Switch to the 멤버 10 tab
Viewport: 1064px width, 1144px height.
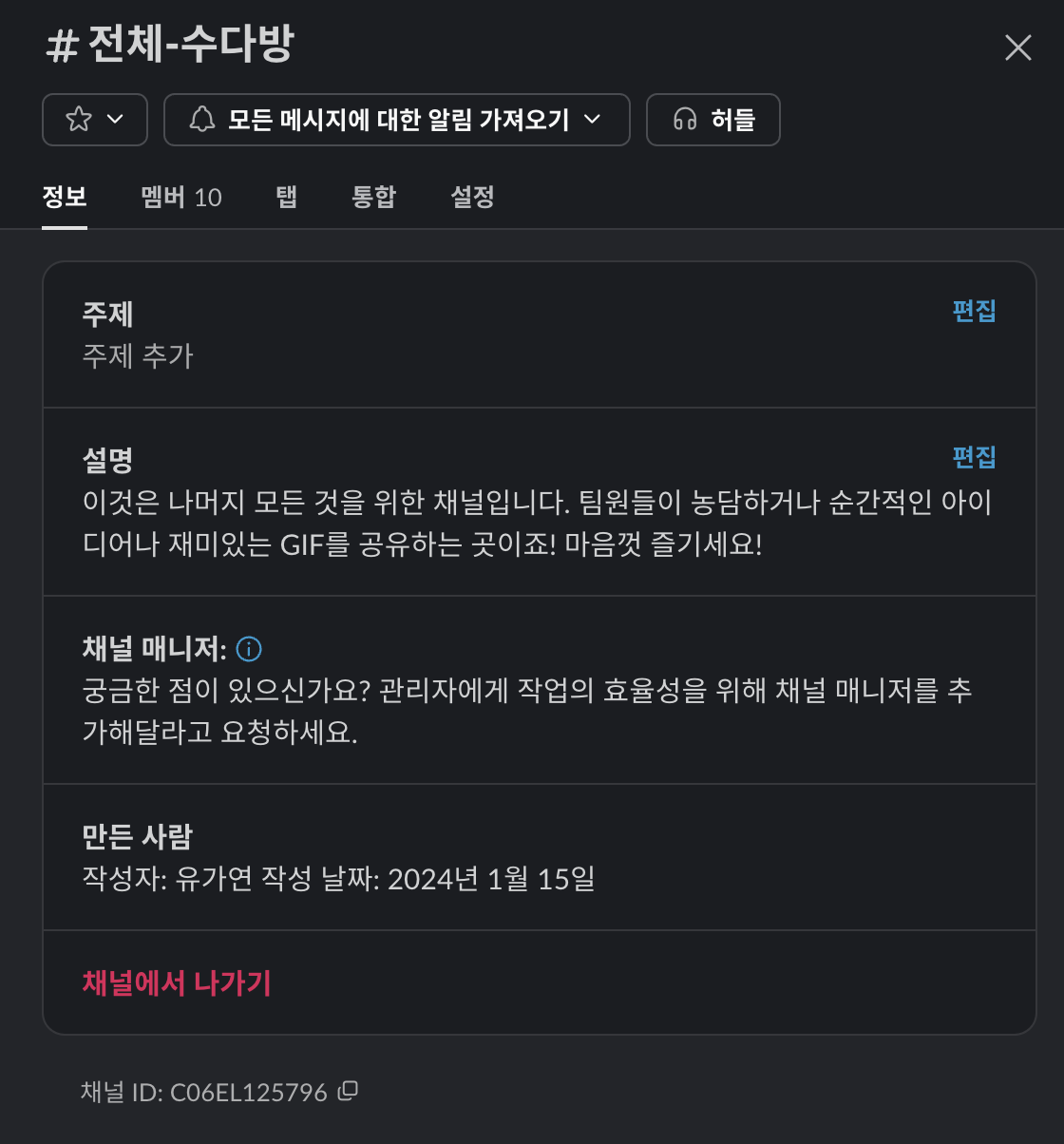[180, 197]
